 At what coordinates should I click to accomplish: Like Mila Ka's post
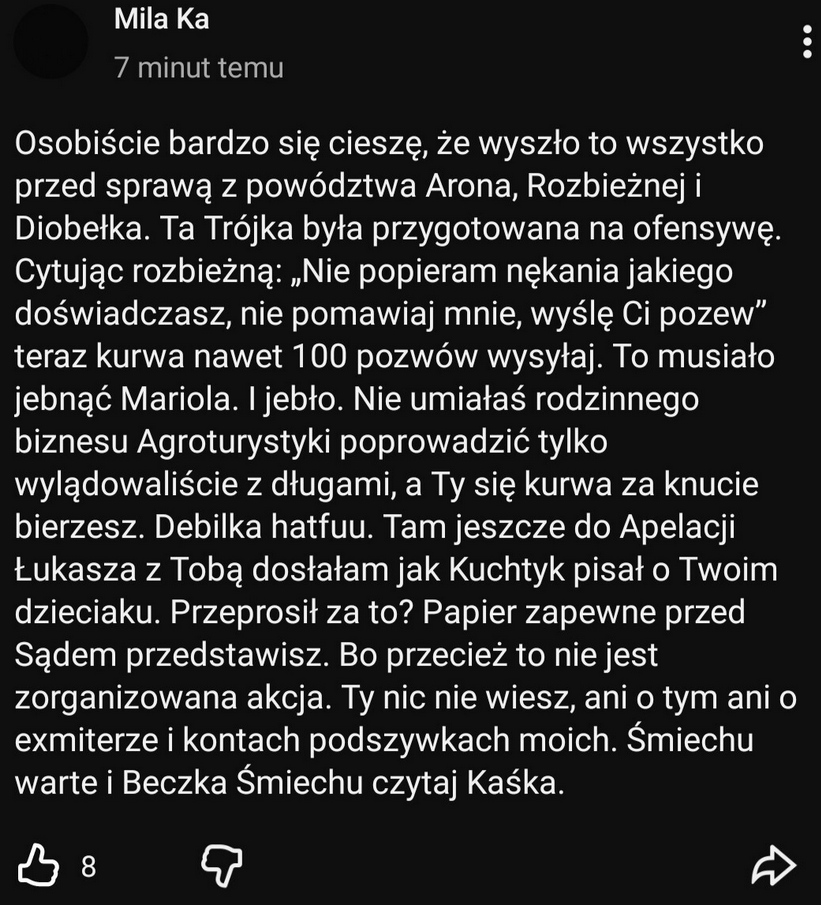(x=40, y=865)
